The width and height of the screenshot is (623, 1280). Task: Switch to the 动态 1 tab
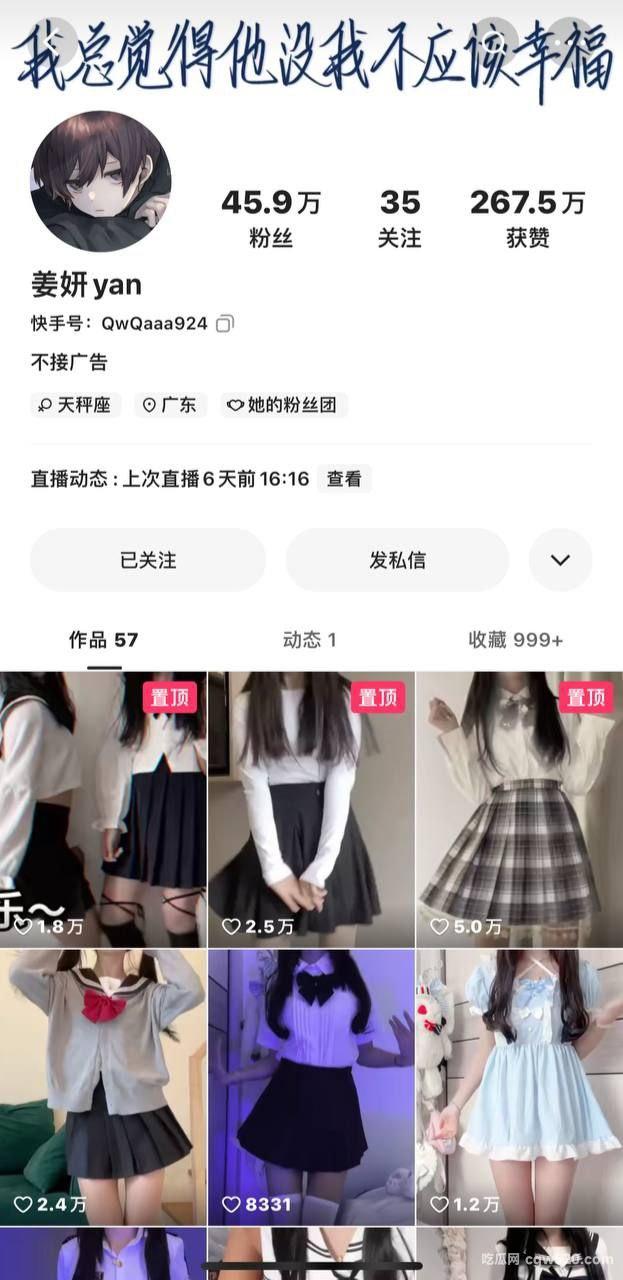coord(309,640)
